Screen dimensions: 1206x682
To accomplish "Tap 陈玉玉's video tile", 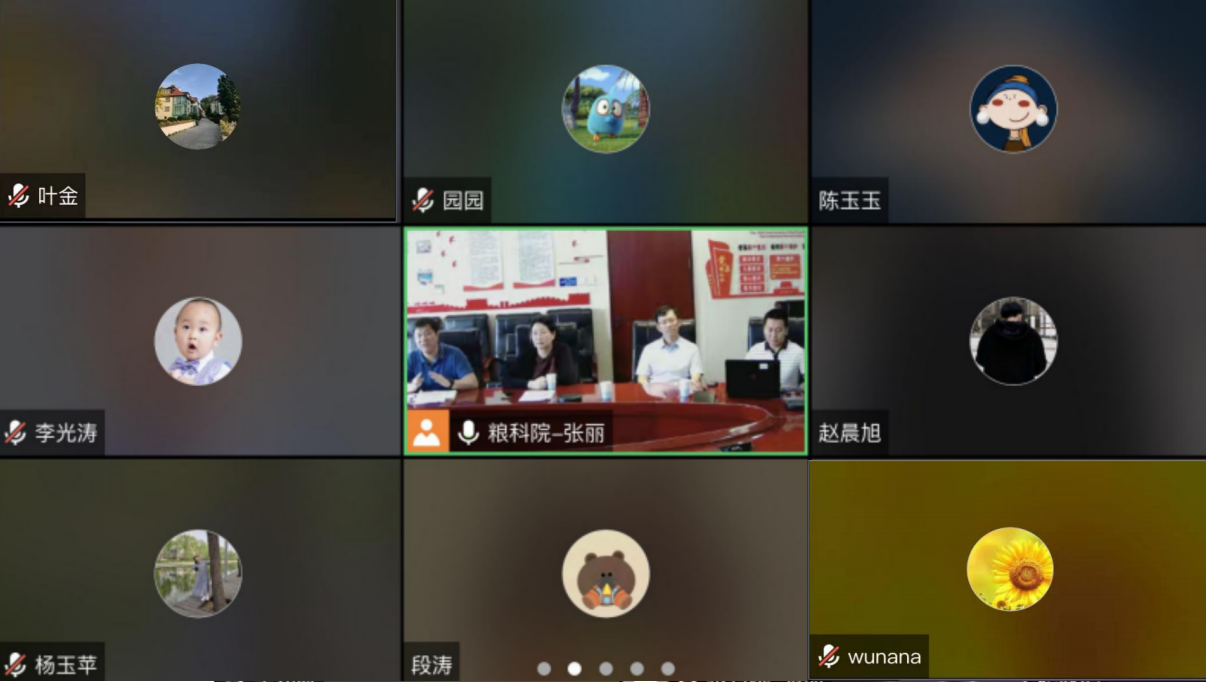I will (x=1012, y=110).
